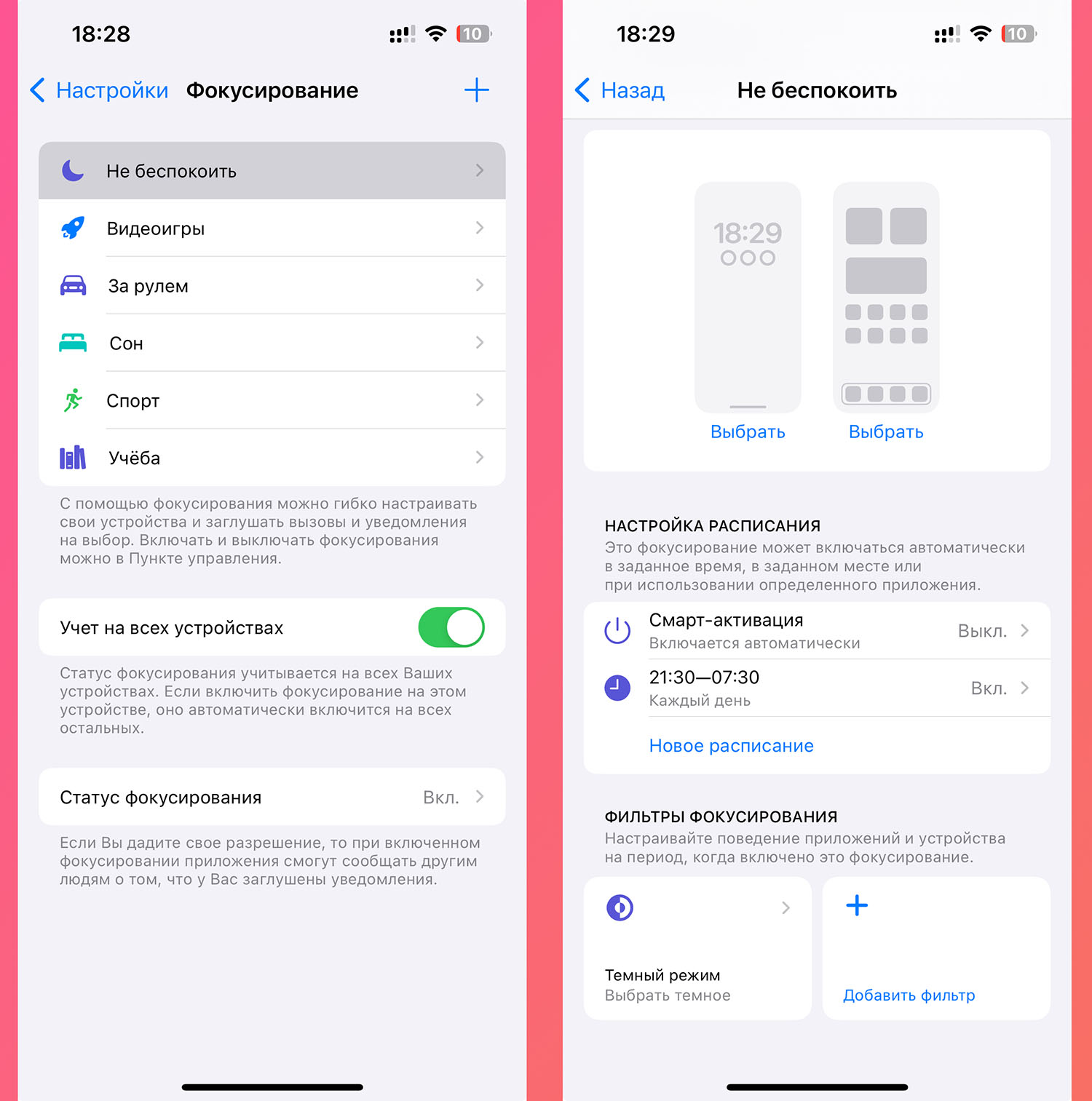Open the Темный режим filter card

(697, 948)
